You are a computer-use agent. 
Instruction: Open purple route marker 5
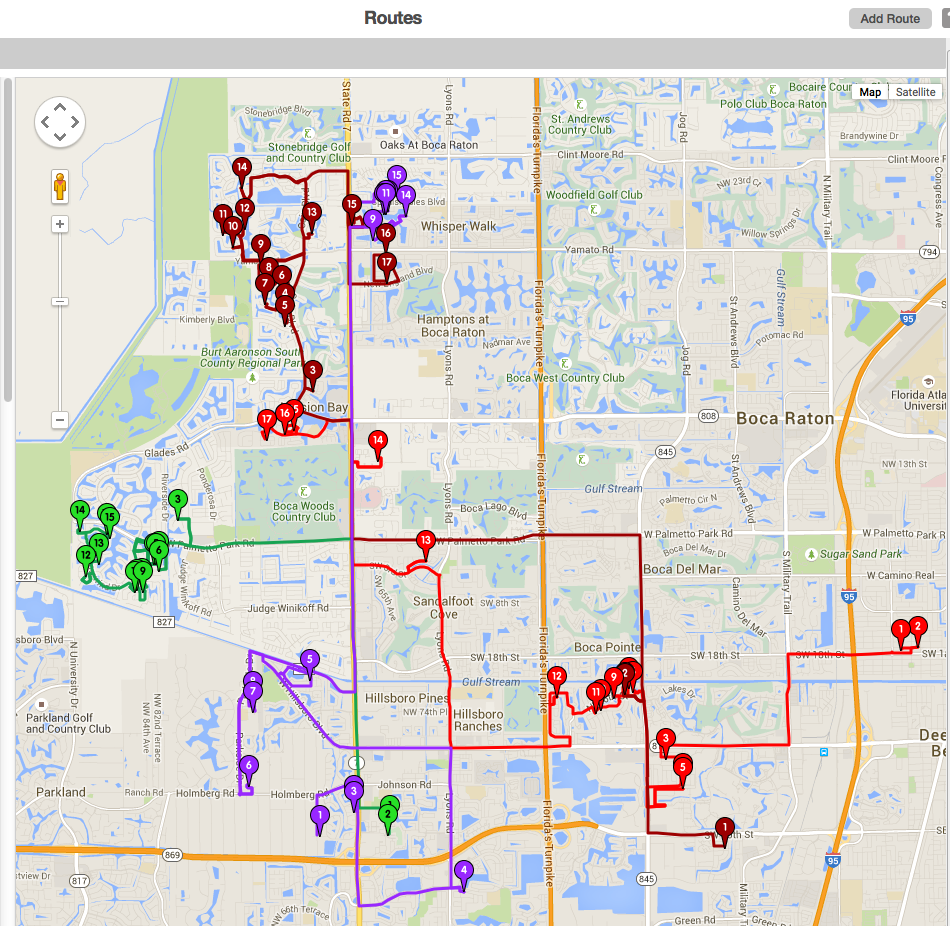coord(309,660)
